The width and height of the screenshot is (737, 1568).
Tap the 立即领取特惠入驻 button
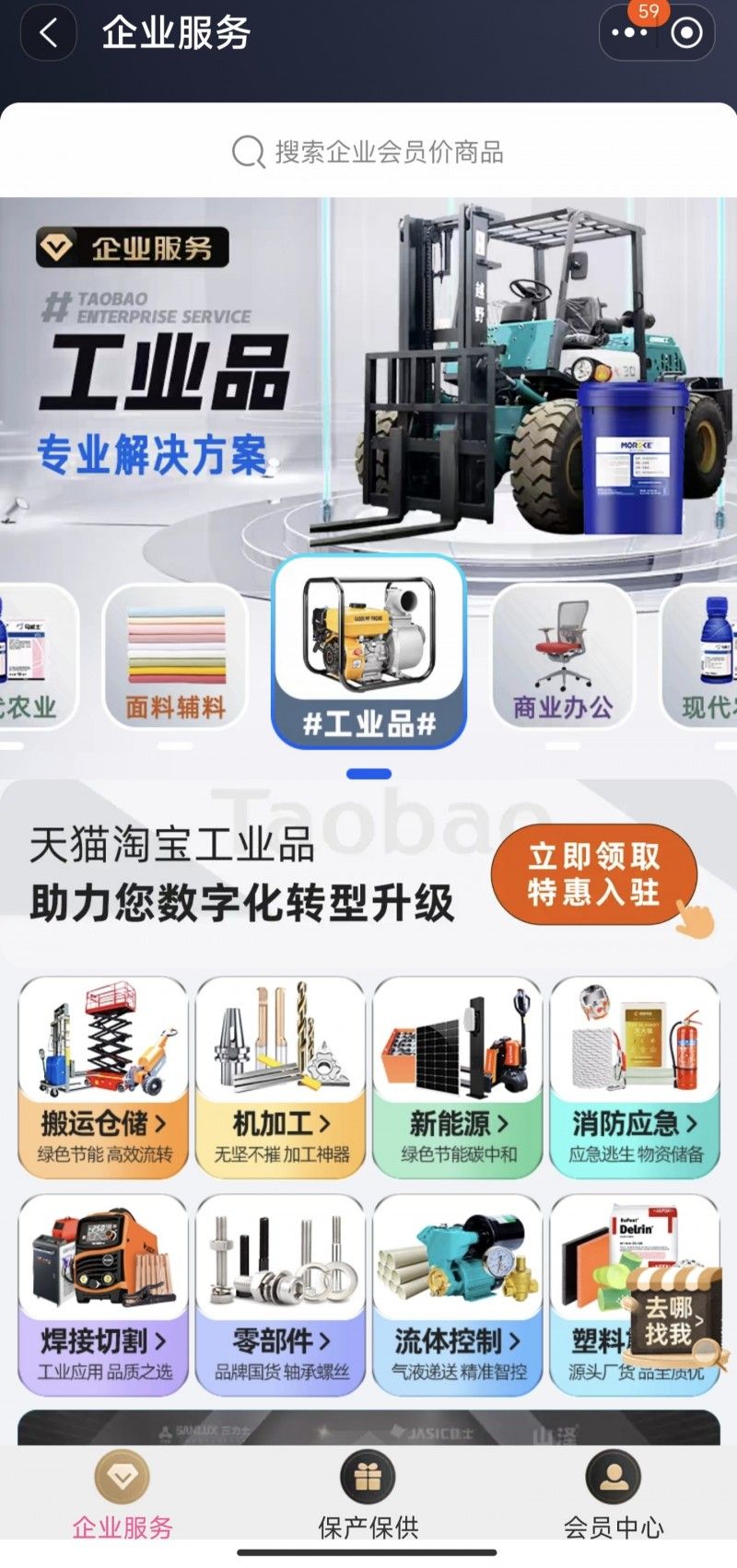click(x=594, y=875)
